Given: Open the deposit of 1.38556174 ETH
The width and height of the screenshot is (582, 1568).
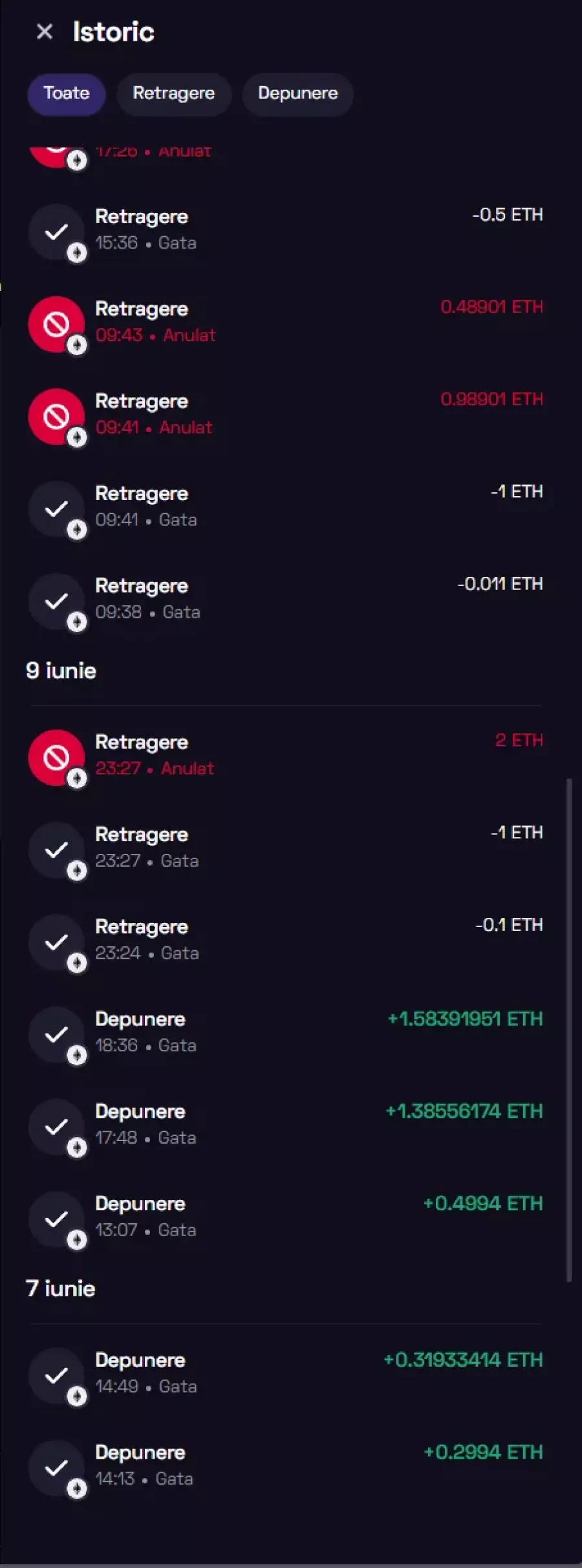Looking at the screenshot, I should pyautogui.click(x=285, y=1124).
